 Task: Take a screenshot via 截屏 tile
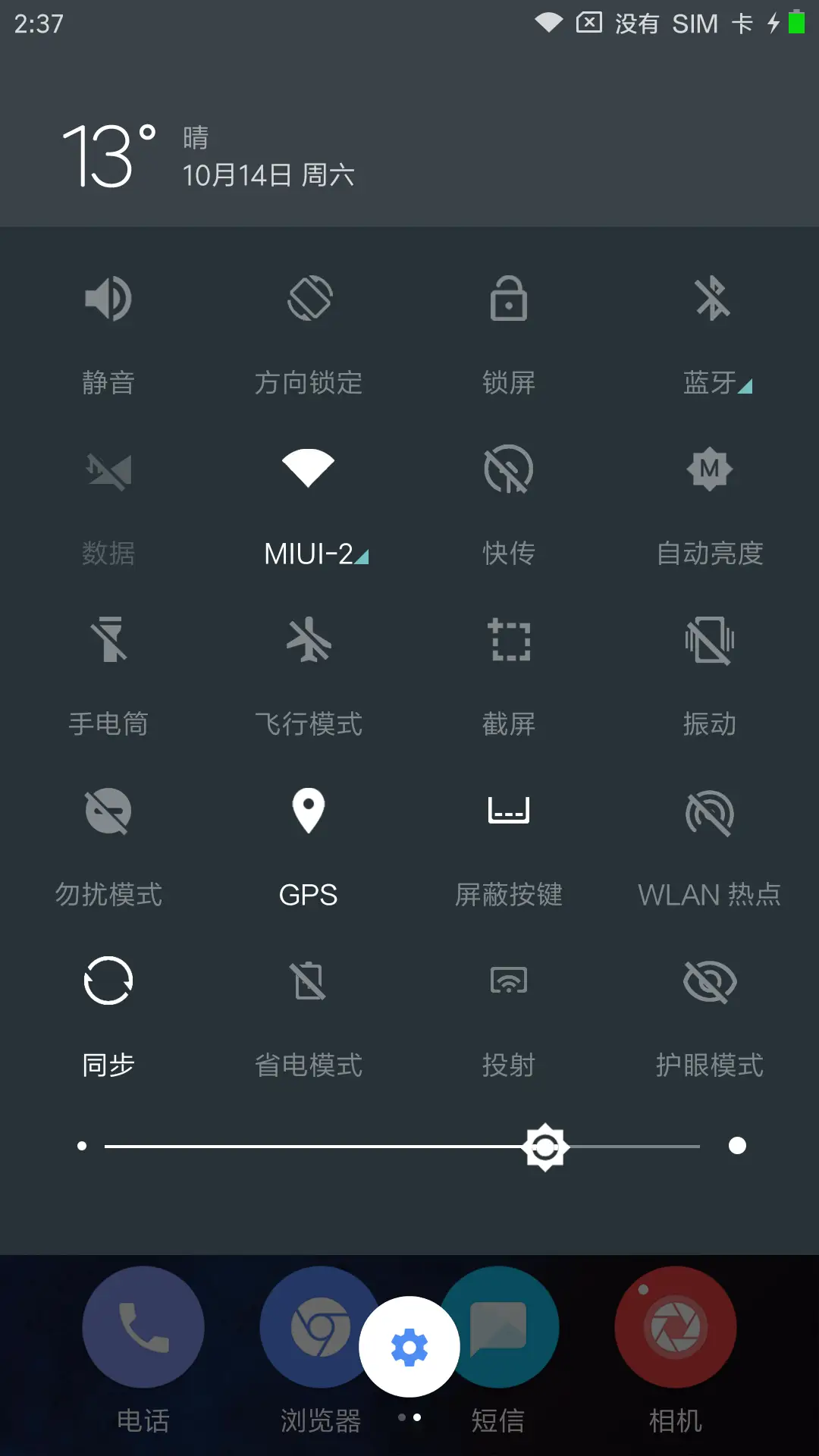pyautogui.click(x=508, y=667)
